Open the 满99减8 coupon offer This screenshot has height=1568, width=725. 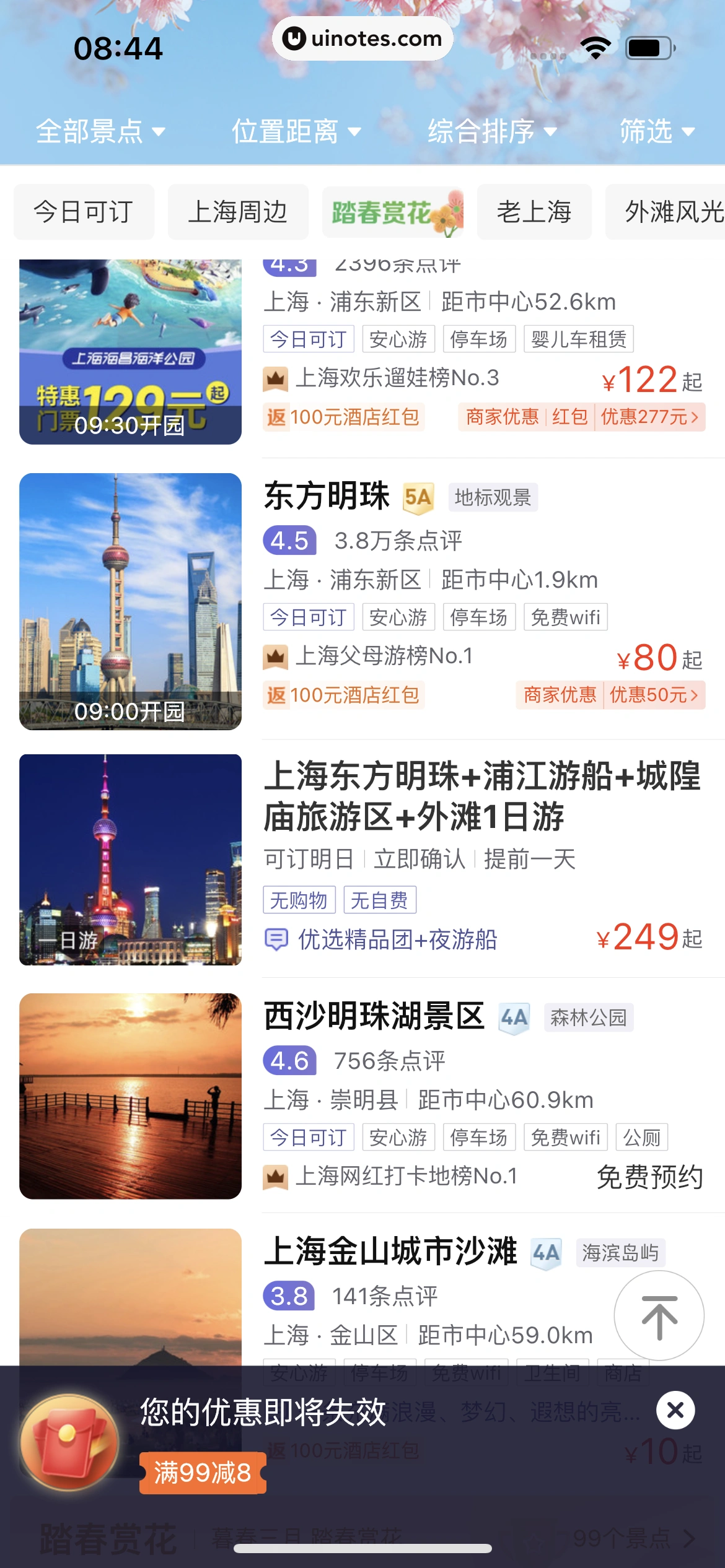tap(203, 1473)
